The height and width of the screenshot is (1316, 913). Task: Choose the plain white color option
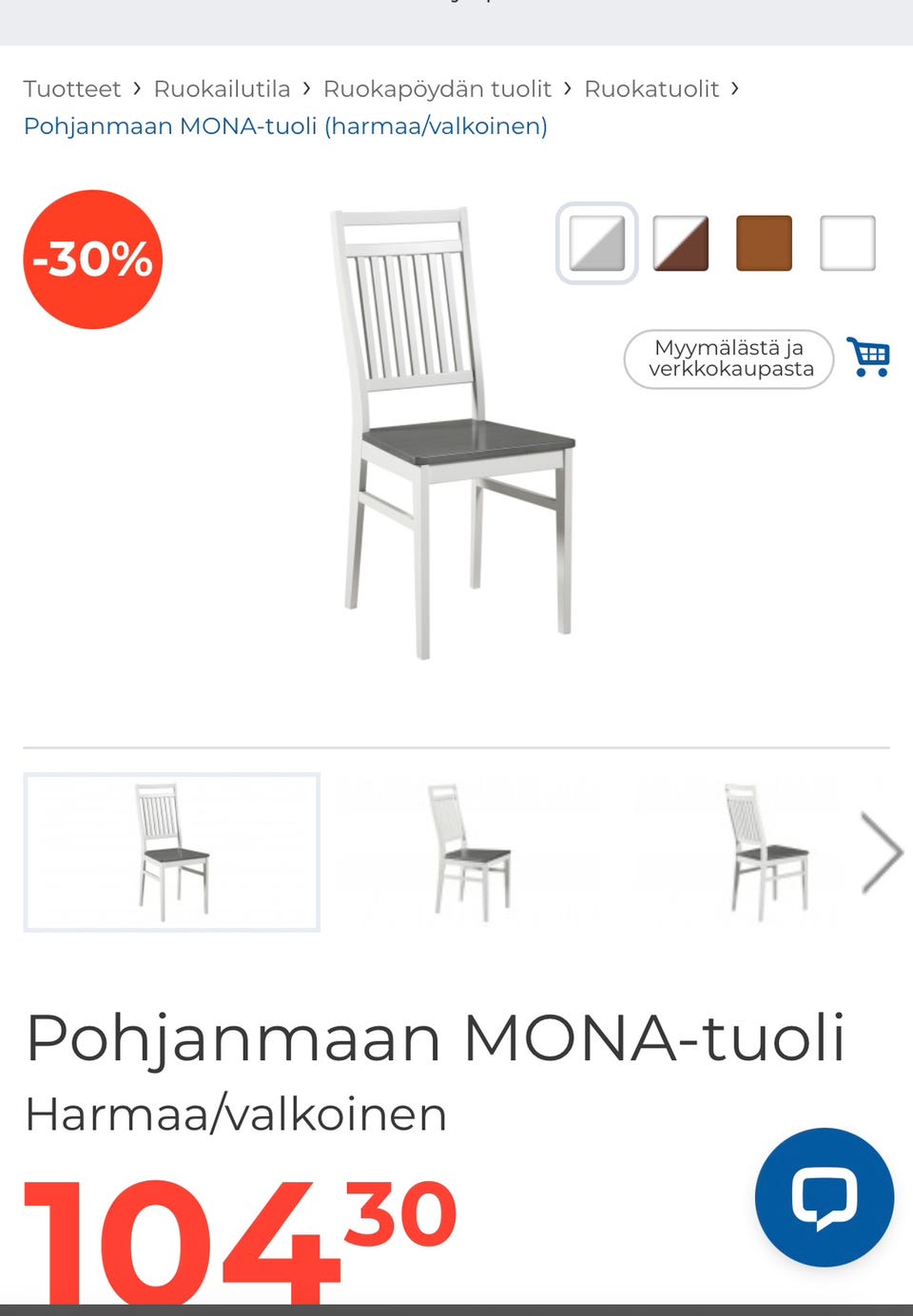click(846, 242)
